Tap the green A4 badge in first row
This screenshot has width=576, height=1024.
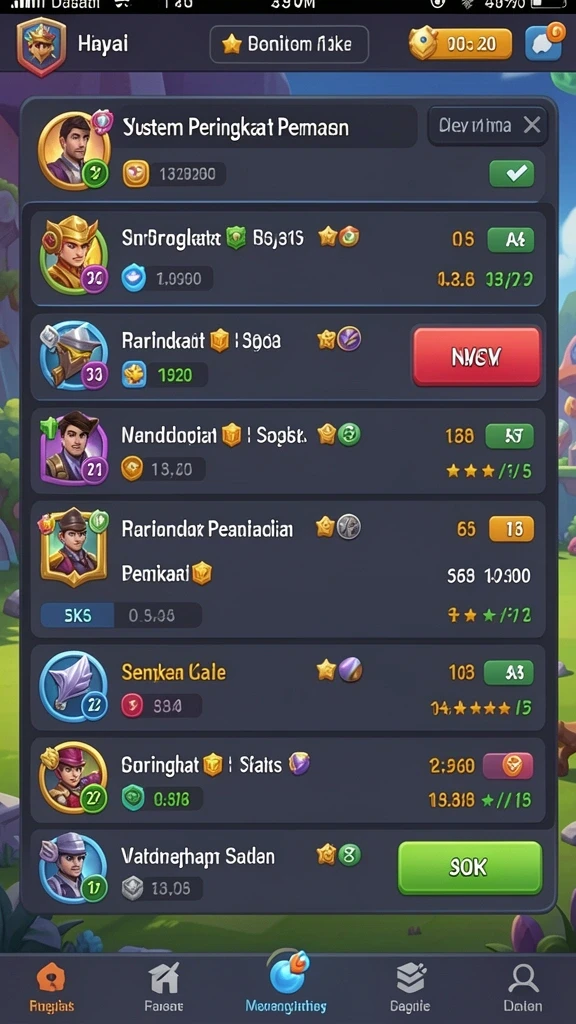click(511, 240)
